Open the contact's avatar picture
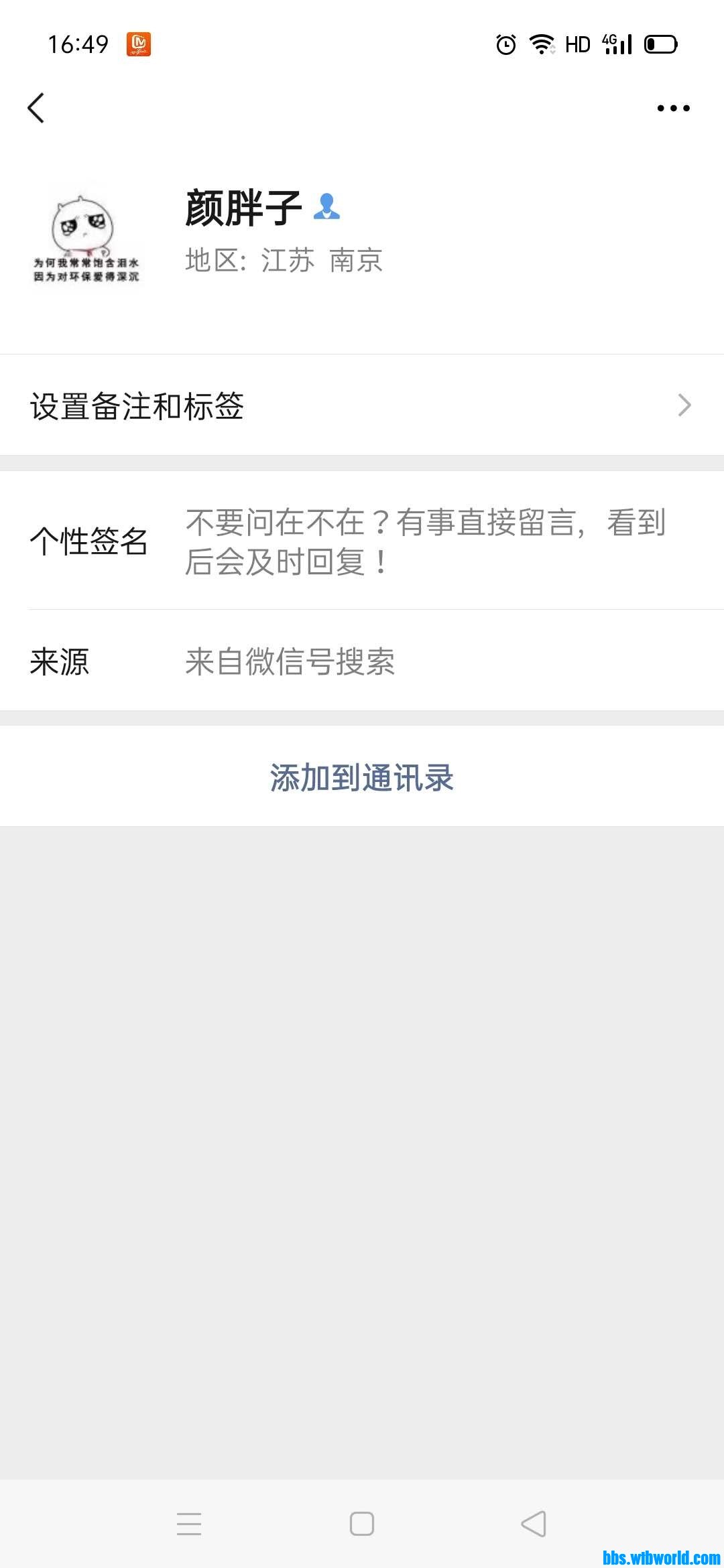Image resolution: width=724 pixels, height=1568 pixels. coord(87,238)
